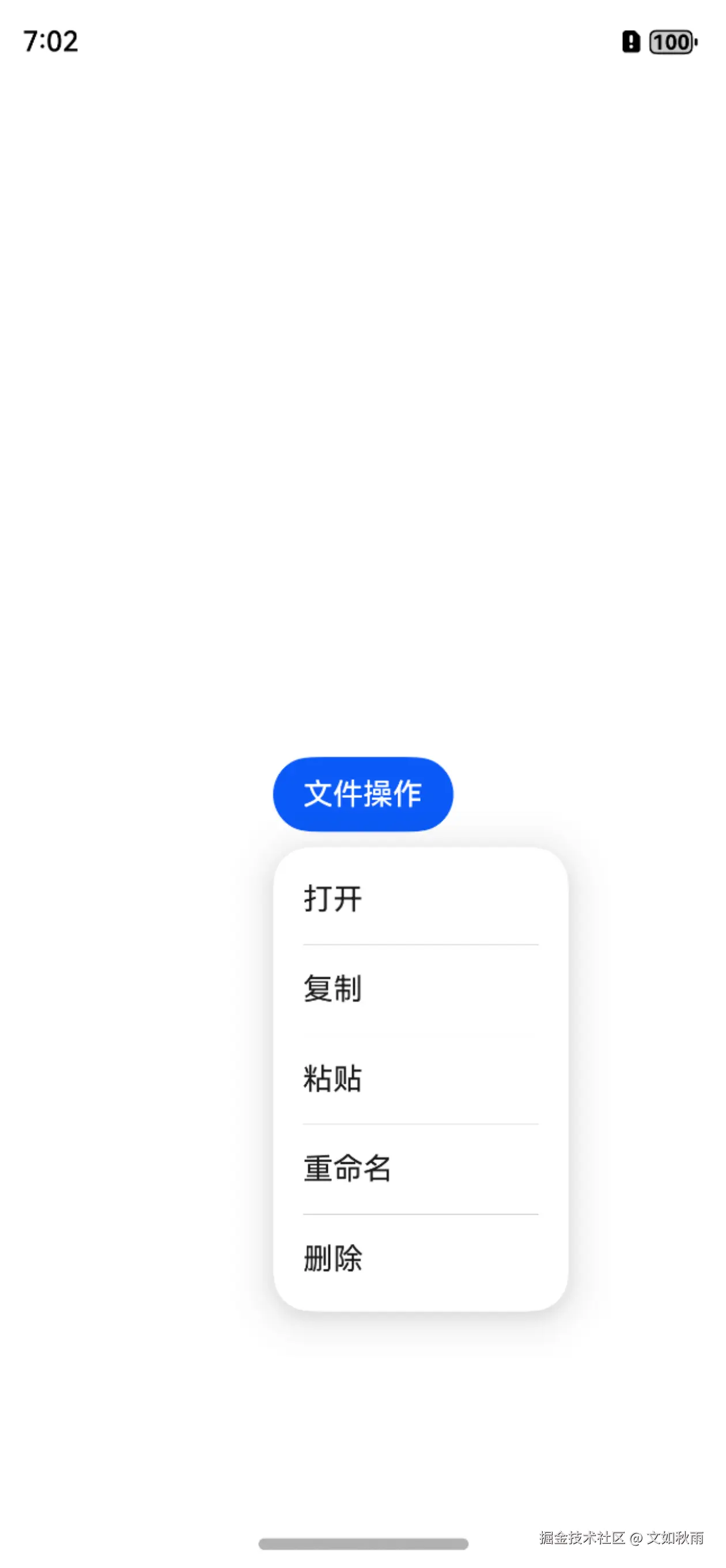Choose 重命名 from the menu
The image size is (726, 1568).
[420, 1169]
